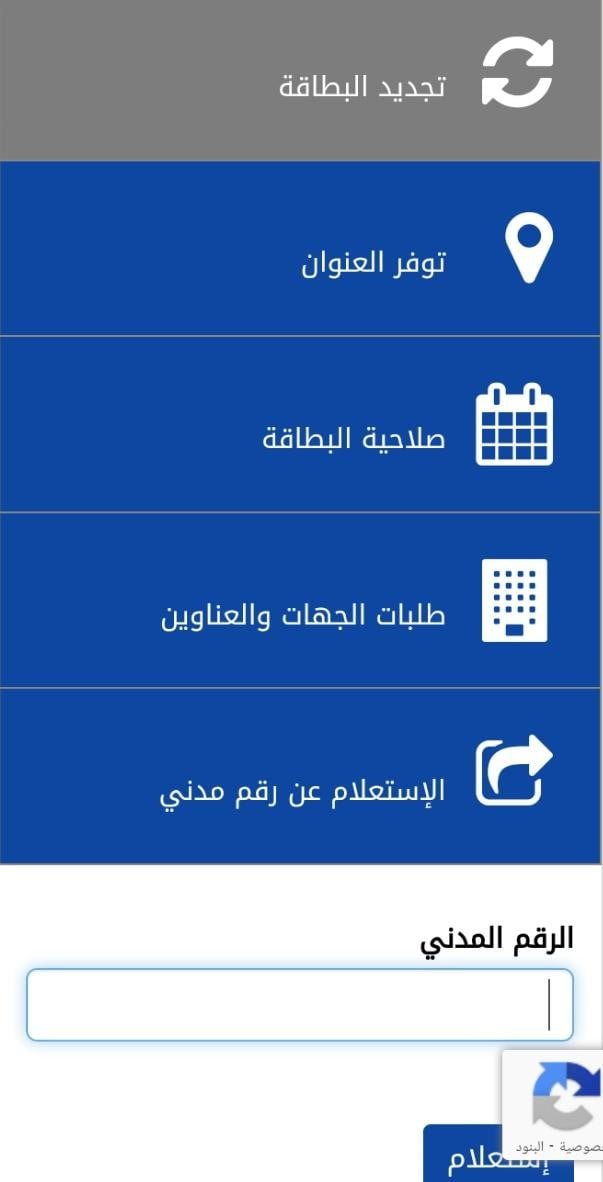Open the تجديد البطاقة (renew card) option
Screen dimensions: 603x1182
(301, 80)
